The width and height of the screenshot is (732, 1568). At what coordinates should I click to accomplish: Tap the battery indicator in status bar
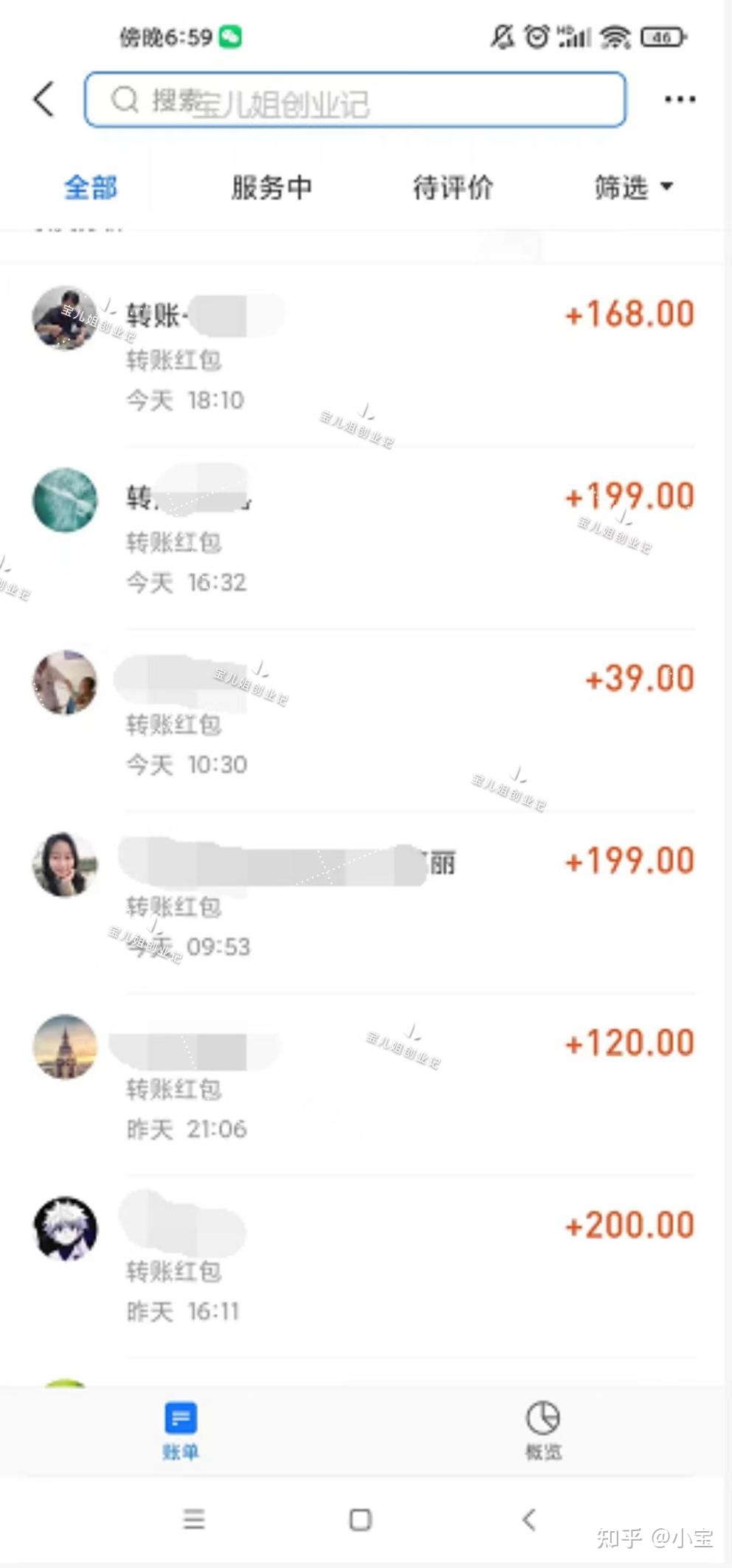click(661, 37)
